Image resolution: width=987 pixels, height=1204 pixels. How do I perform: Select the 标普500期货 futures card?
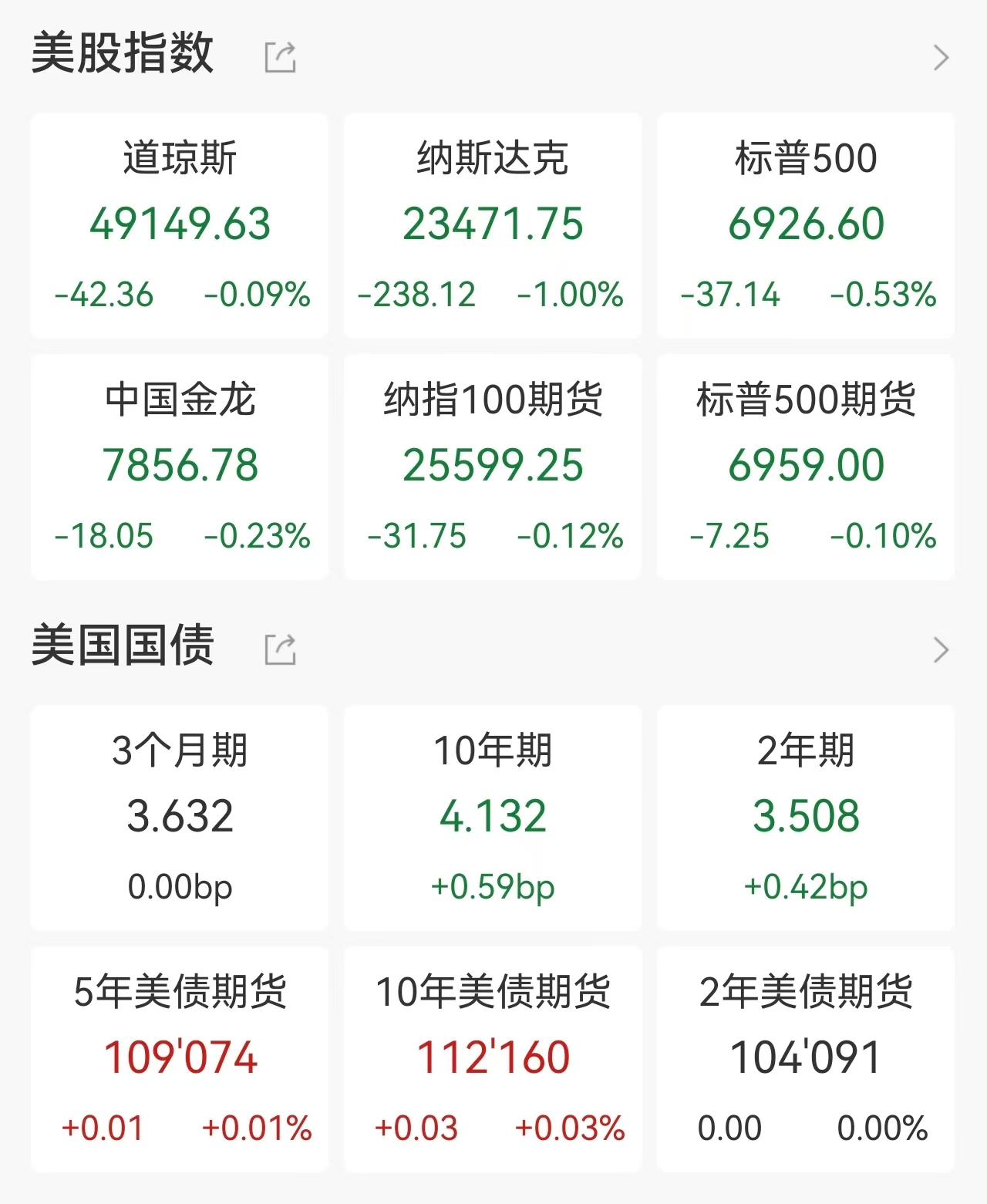point(806,465)
